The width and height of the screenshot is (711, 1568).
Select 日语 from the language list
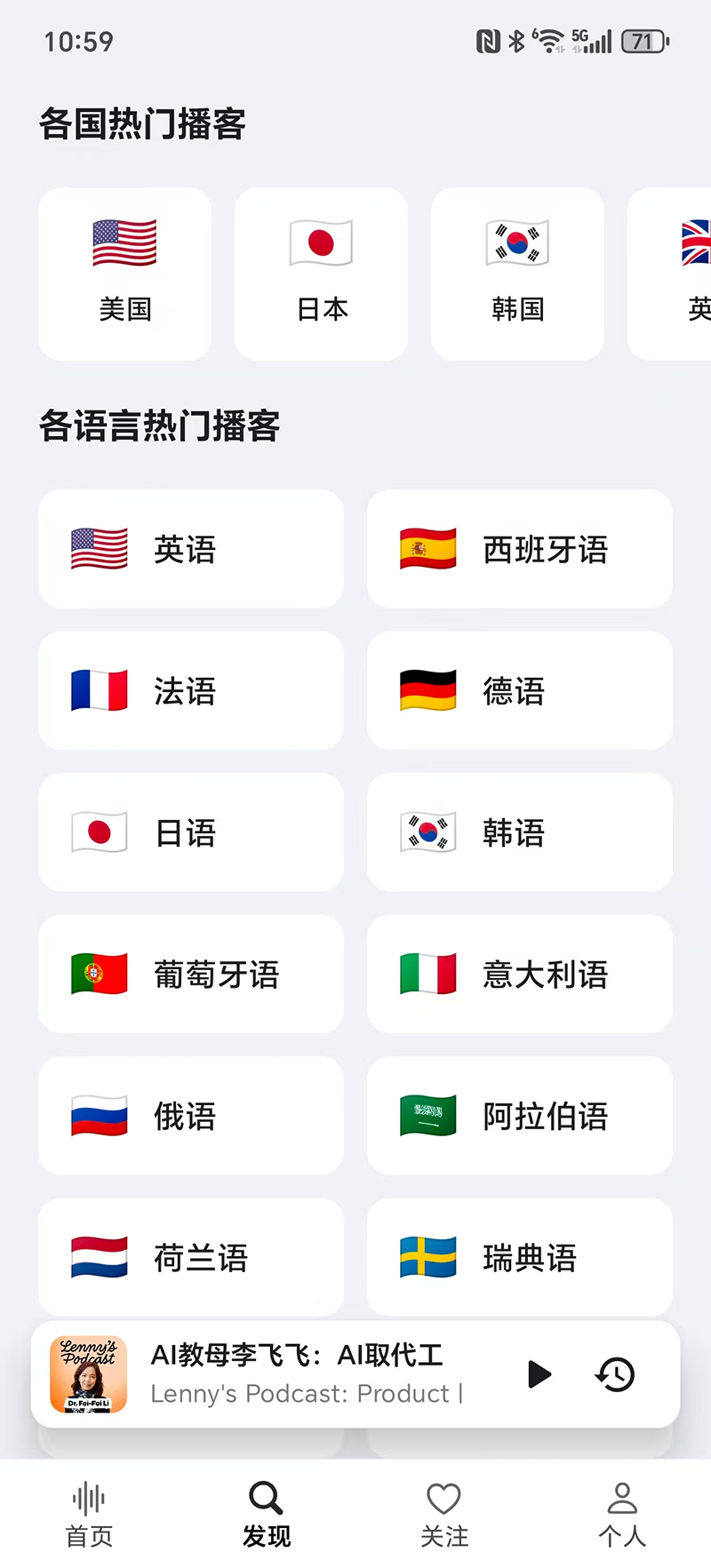coord(190,832)
